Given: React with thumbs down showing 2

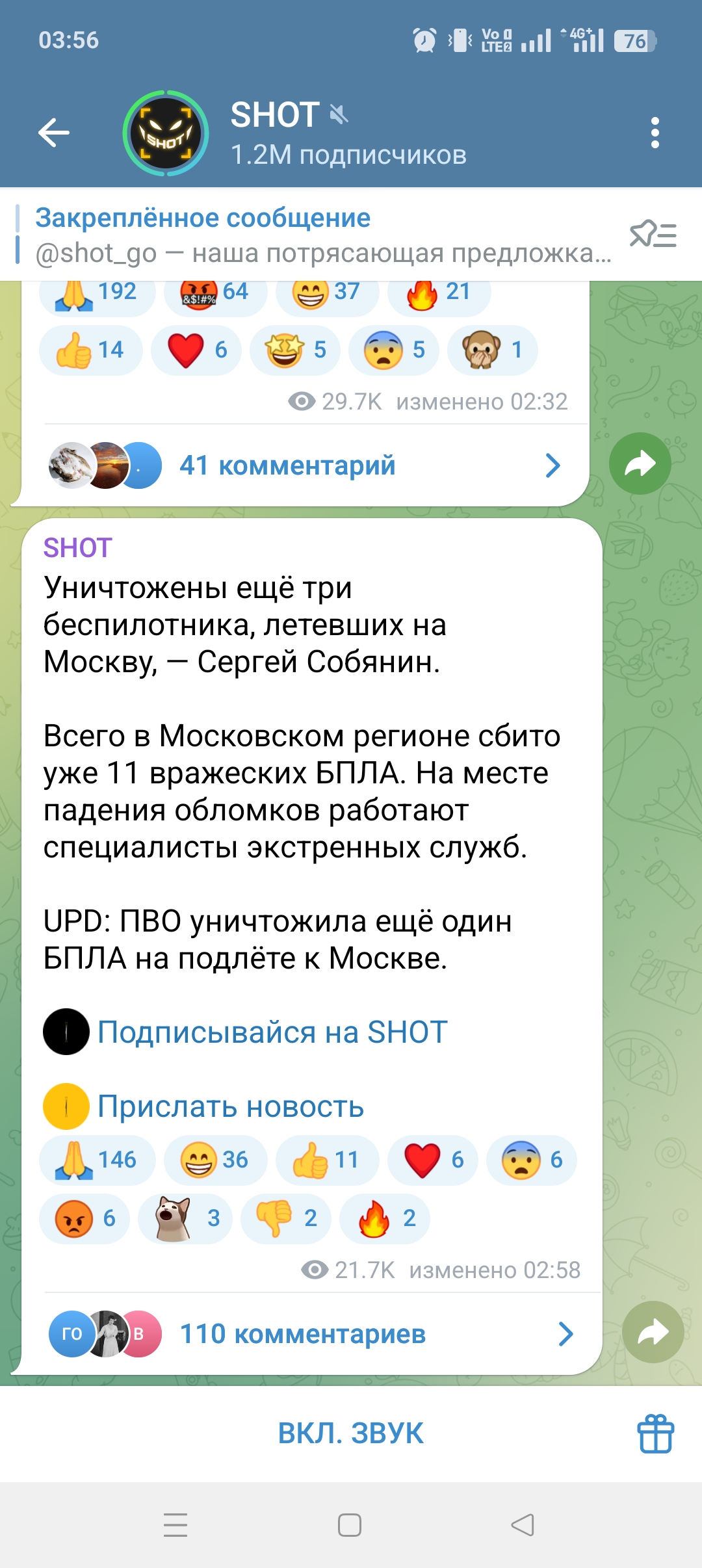Looking at the screenshot, I should click(287, 1218).
